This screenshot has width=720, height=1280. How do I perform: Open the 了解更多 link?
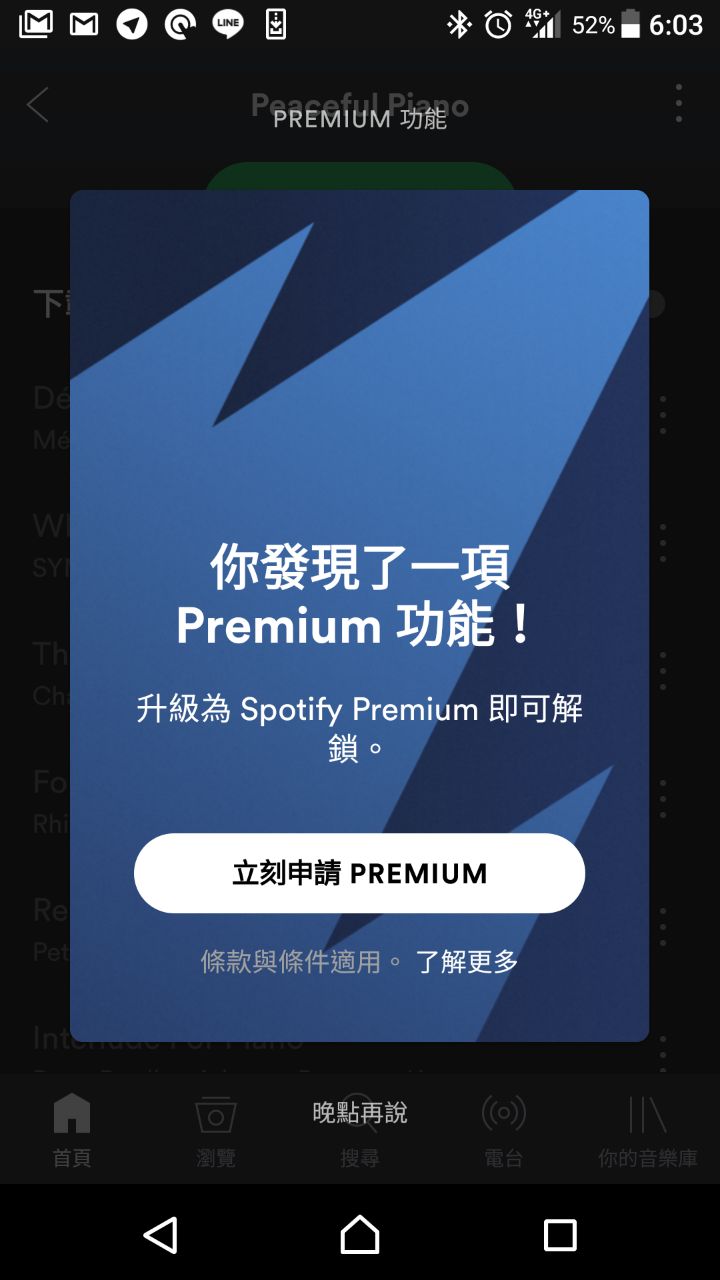467,962
